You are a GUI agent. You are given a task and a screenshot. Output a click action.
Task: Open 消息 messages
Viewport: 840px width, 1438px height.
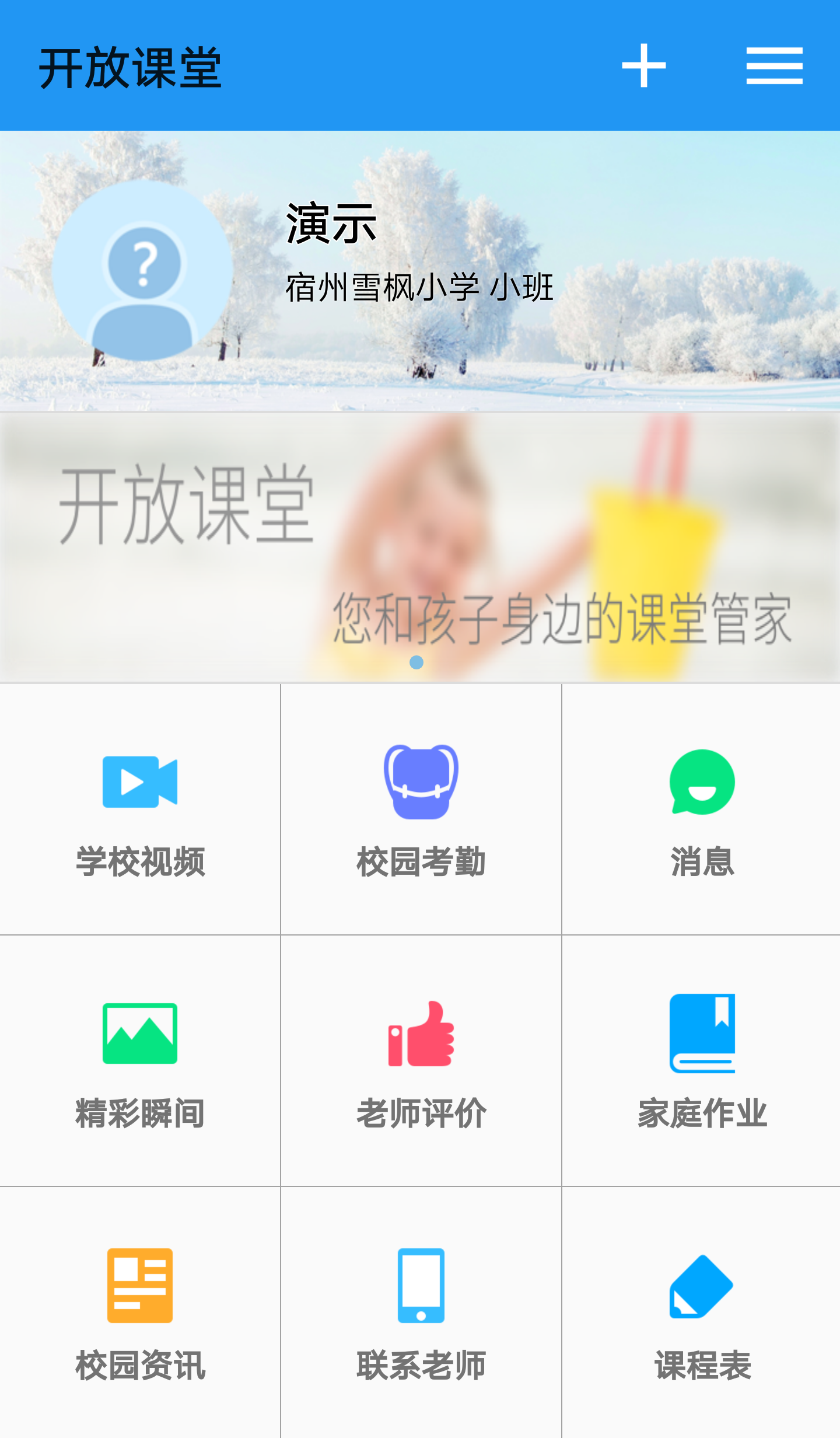pyautogui.click(x=701, y=809)
